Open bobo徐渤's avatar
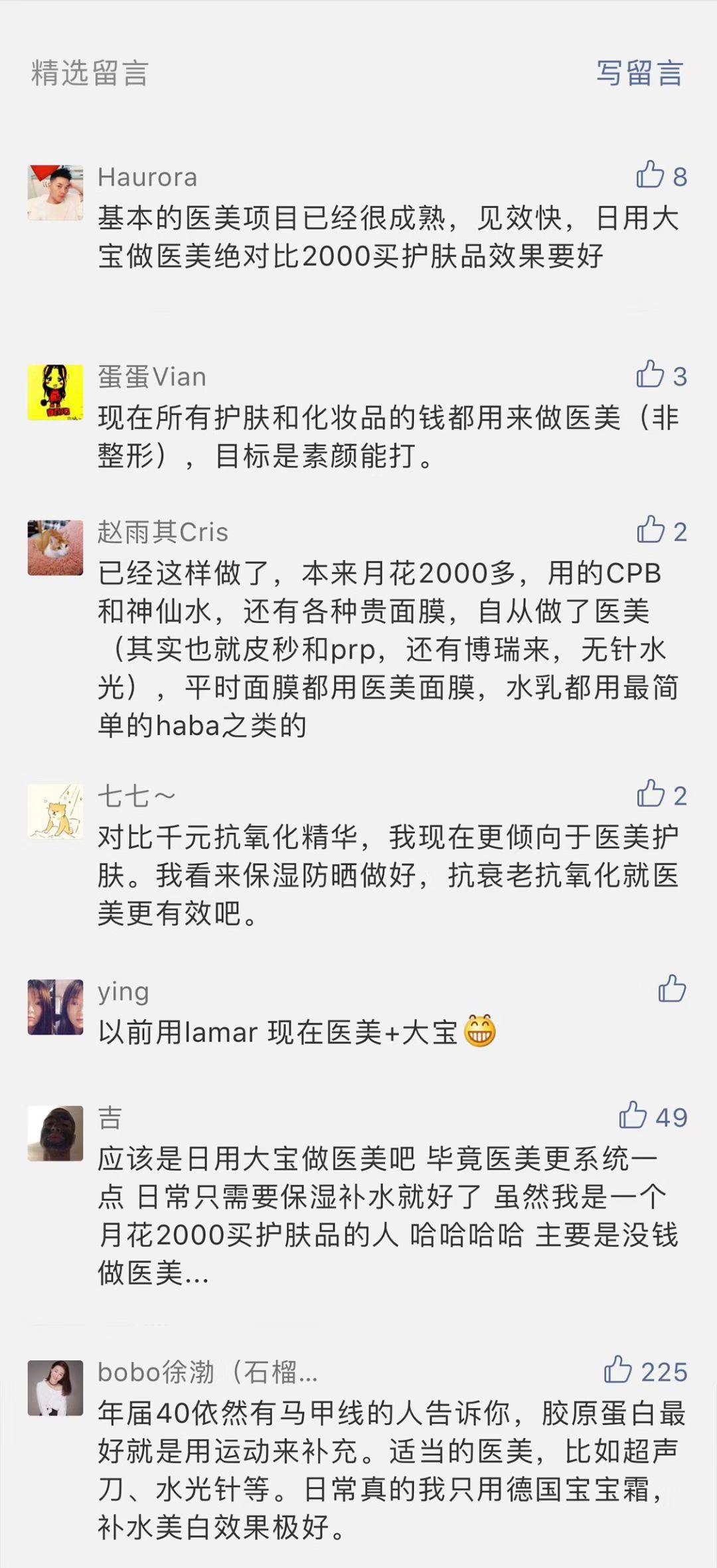Screen dimensions: 717x1568 [56, 1381]
